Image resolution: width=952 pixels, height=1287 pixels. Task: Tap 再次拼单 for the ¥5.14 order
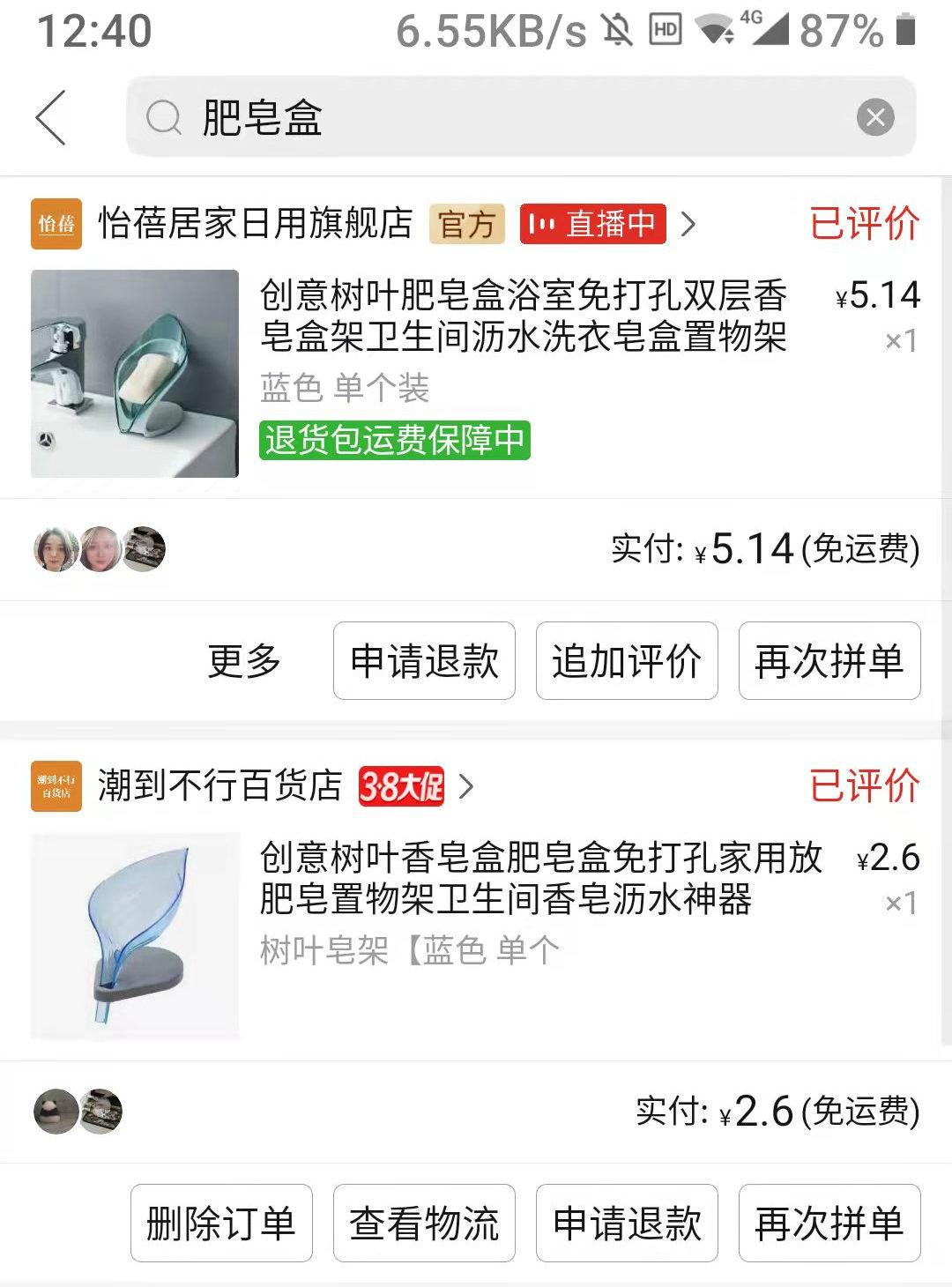[x=829, y=661]
